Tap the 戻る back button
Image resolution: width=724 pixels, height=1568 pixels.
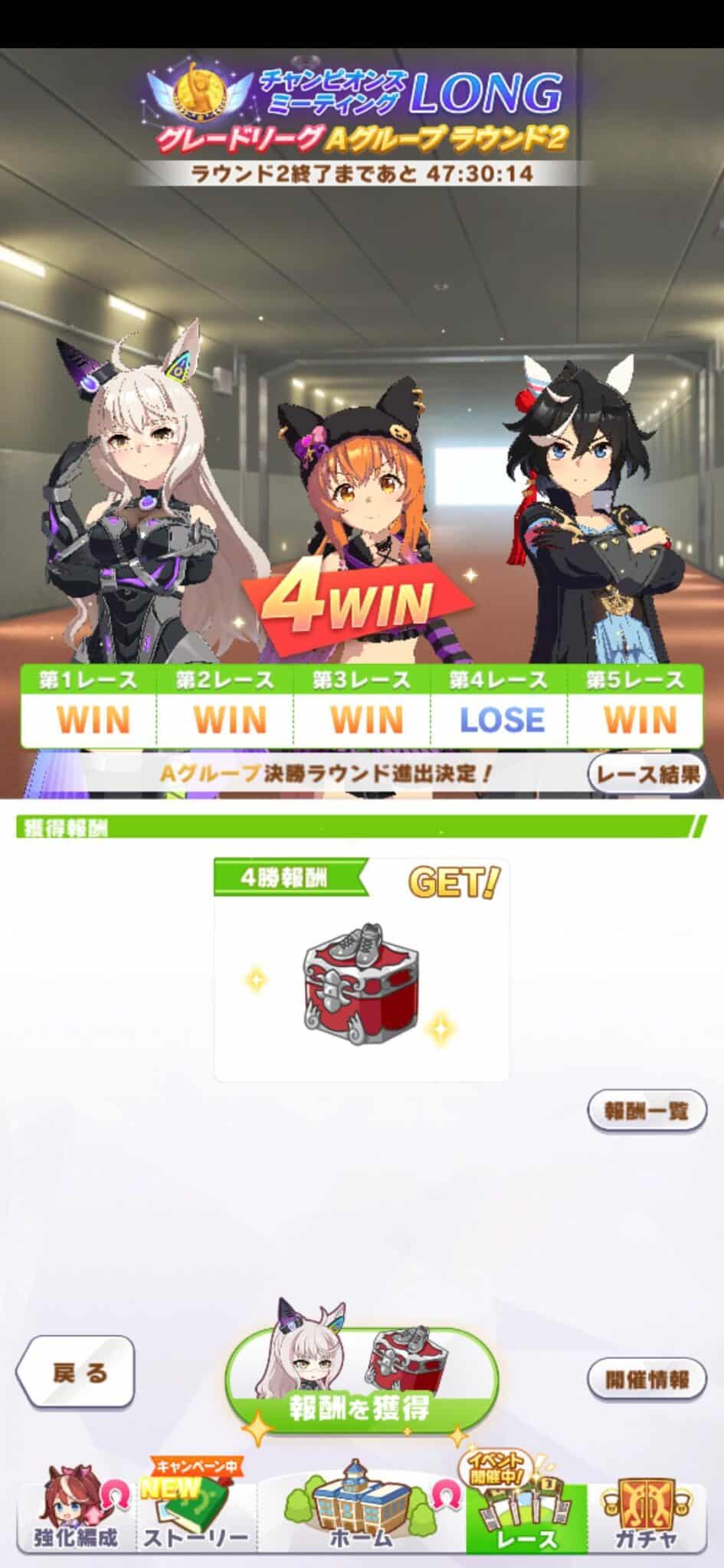(77, 1372)
